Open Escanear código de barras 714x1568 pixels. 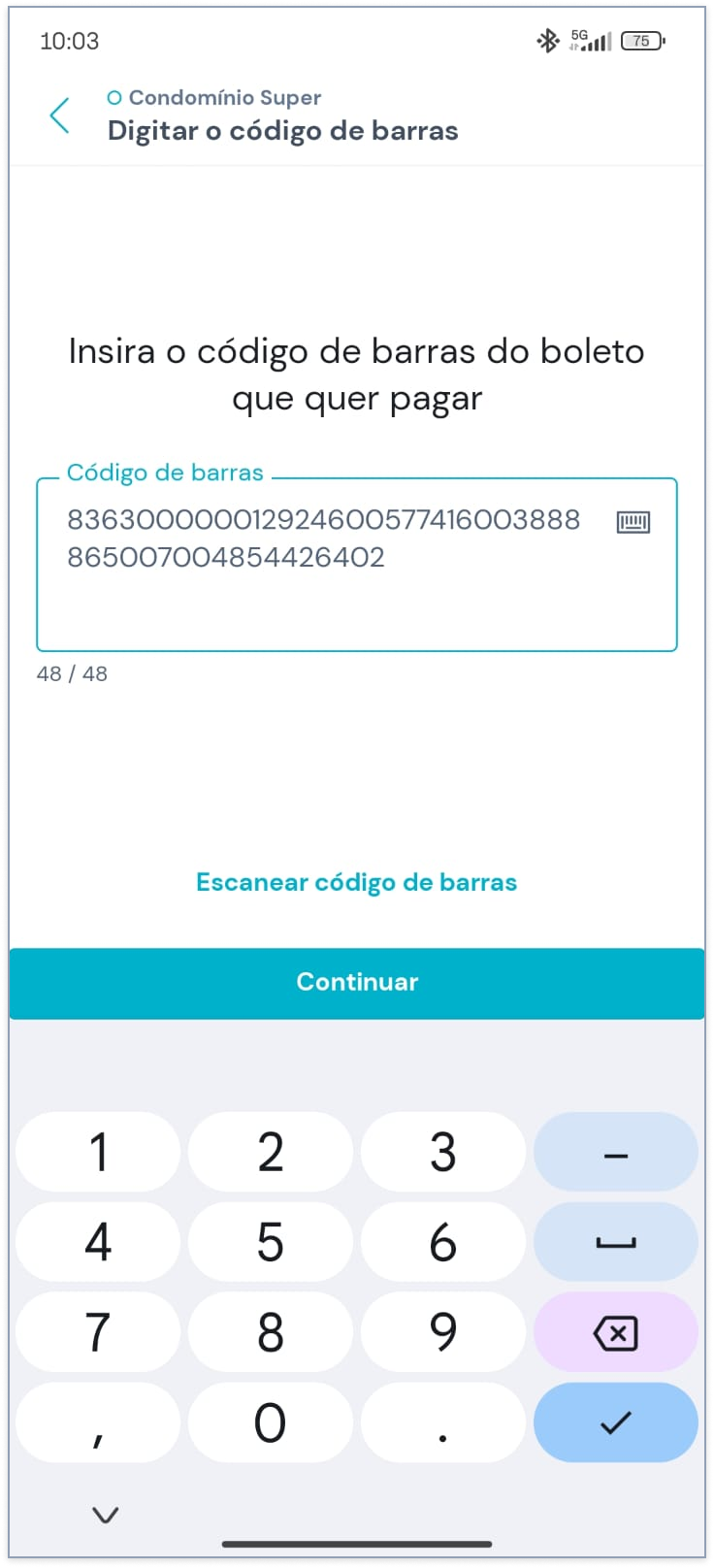point(357,882)
